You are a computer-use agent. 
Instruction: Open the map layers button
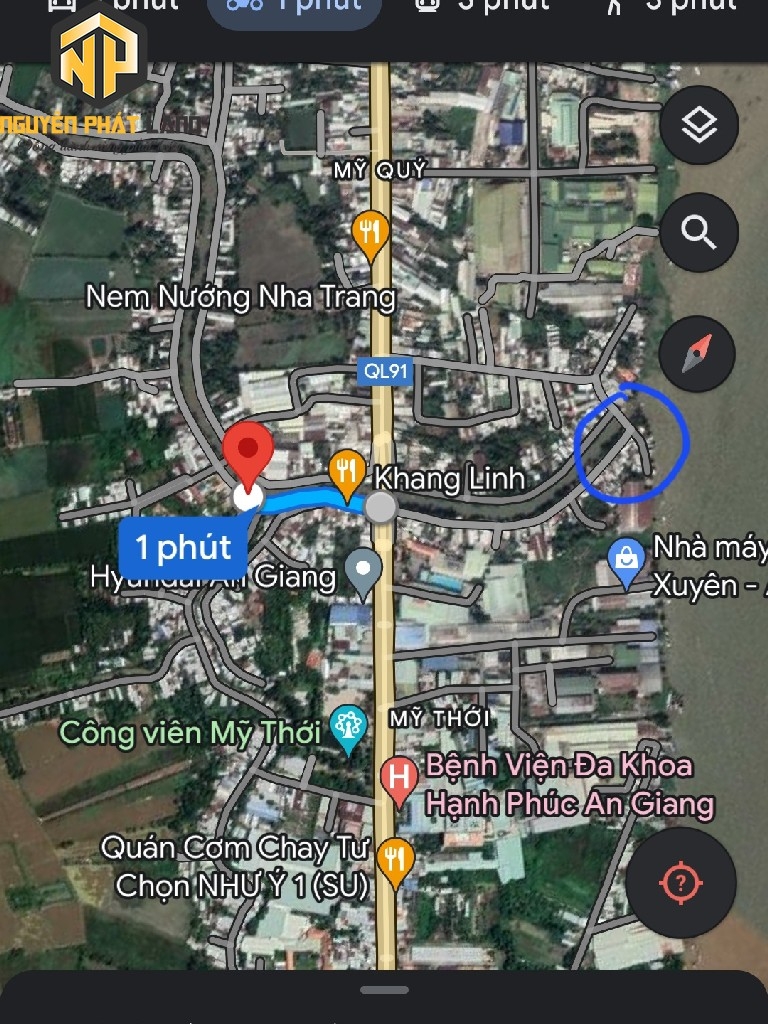point(699,126)
